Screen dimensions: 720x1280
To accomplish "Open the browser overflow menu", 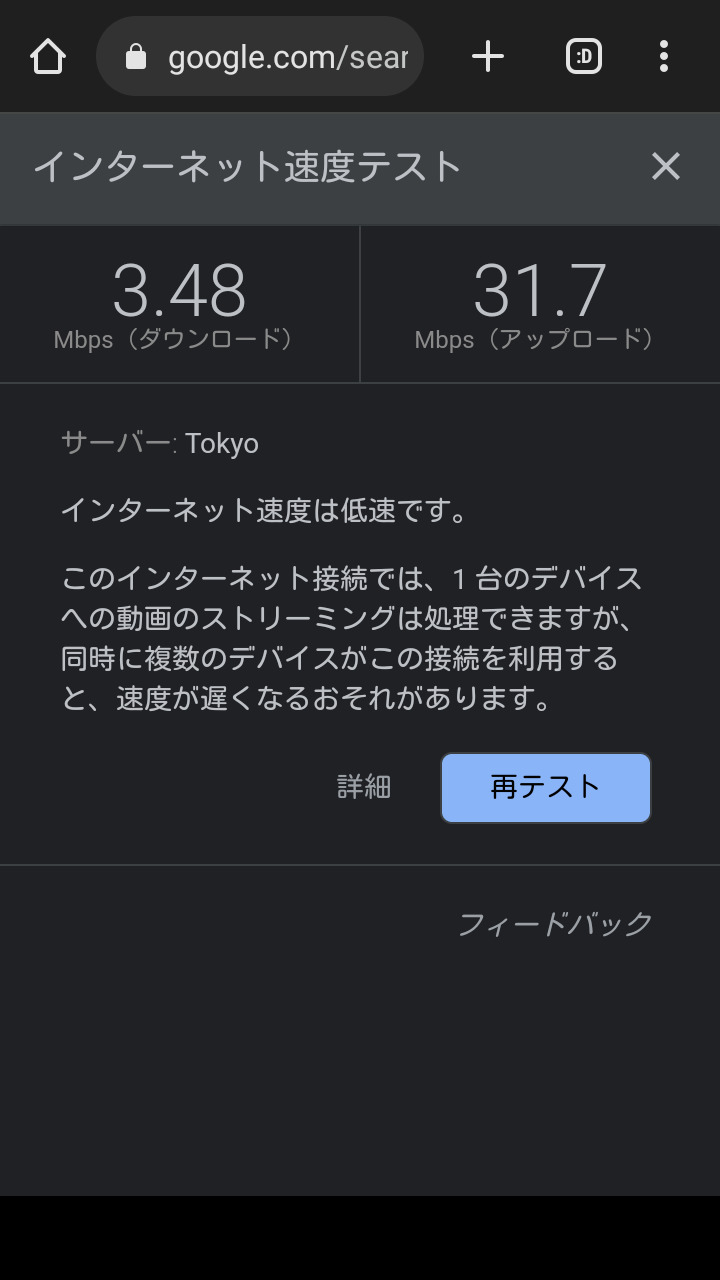I will coord(664,57).
